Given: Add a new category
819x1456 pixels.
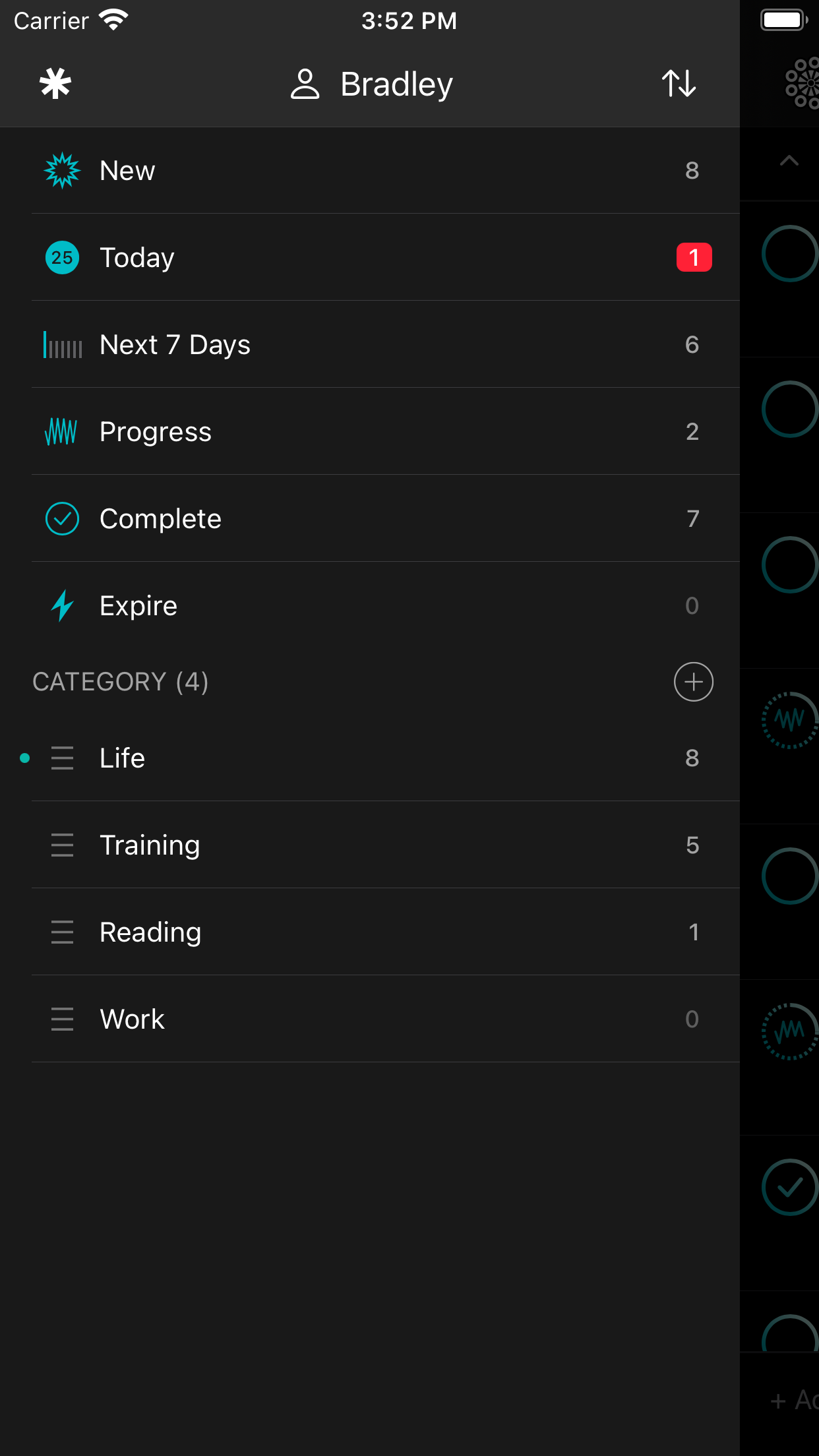Looking at the screenshot, I should pos(694,682).
